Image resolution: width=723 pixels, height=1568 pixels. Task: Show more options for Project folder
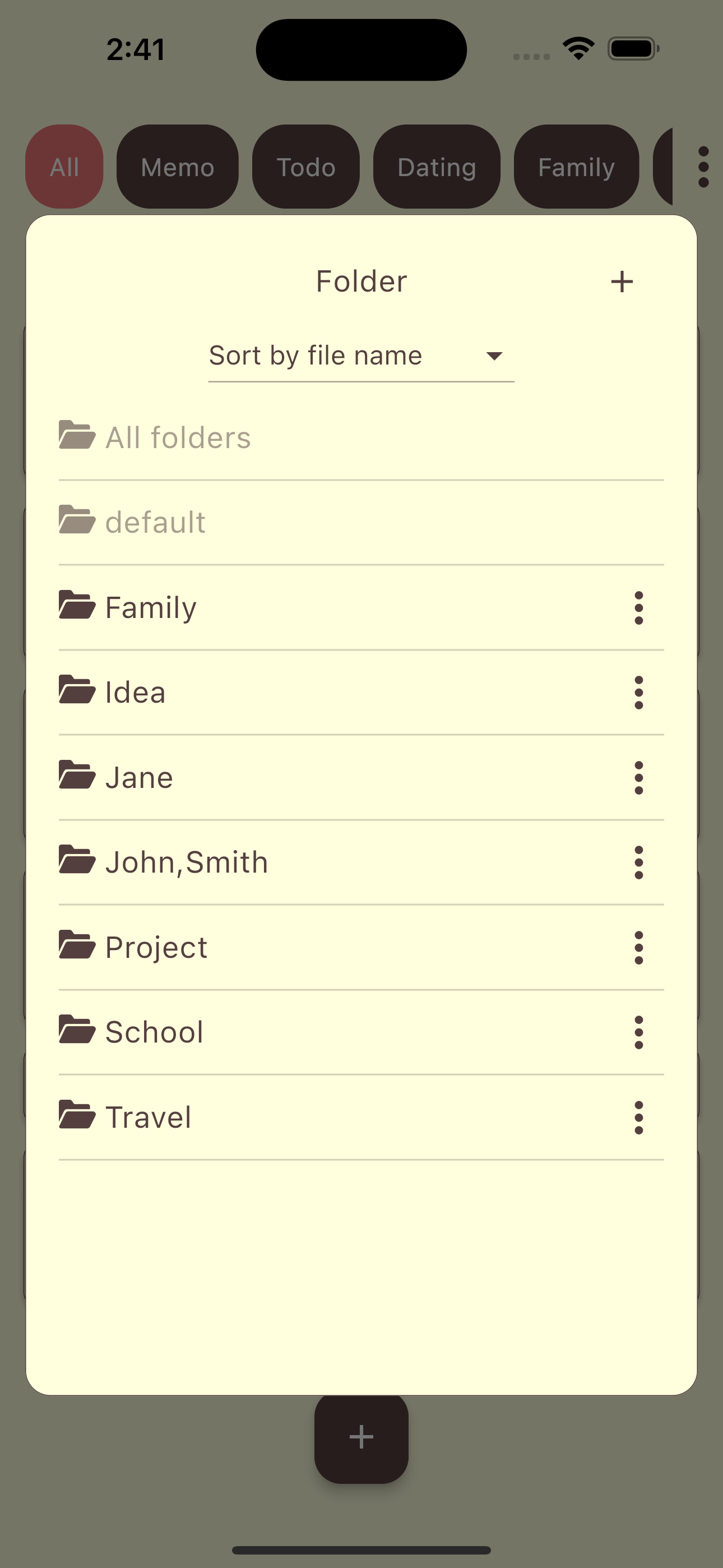click(x=638, y=947)
